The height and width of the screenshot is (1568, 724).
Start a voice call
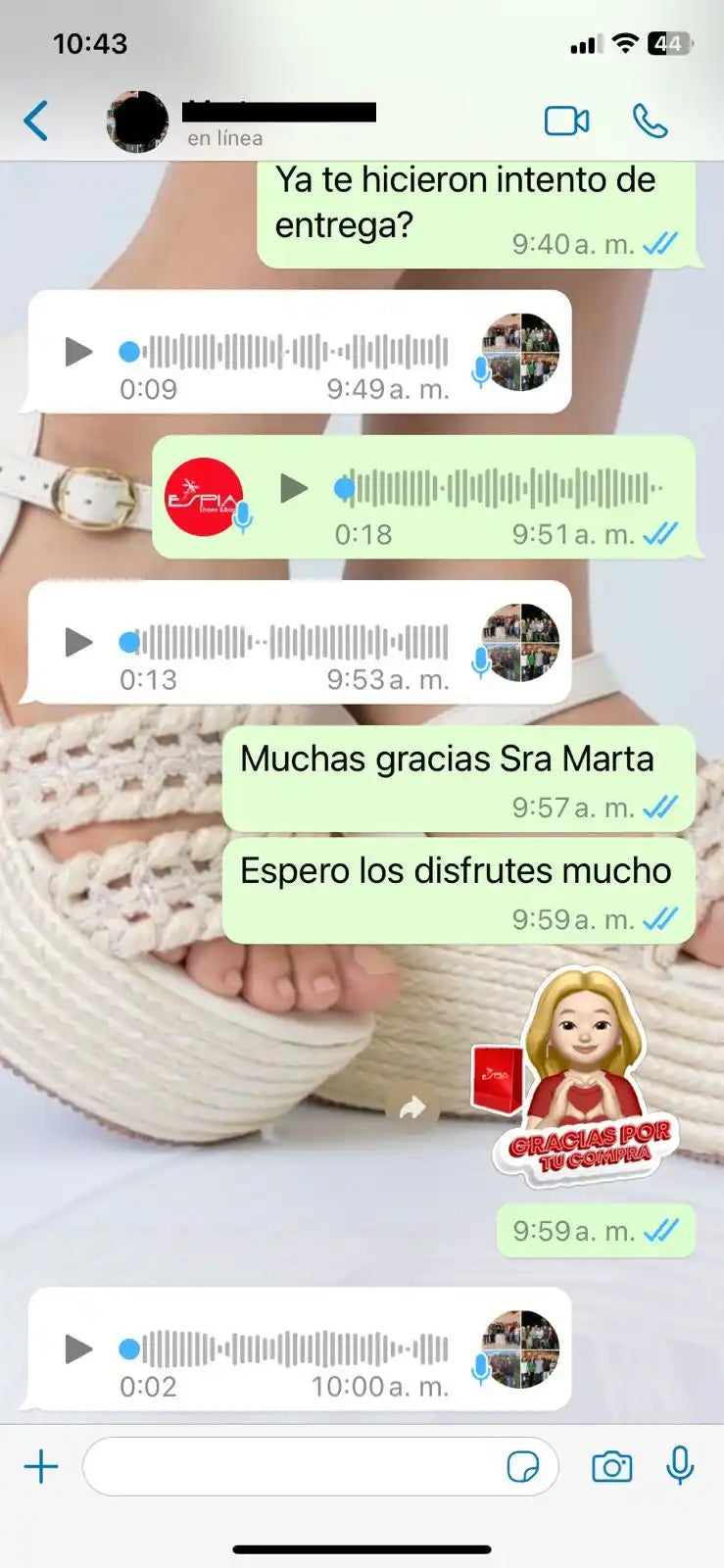point(650,122)
